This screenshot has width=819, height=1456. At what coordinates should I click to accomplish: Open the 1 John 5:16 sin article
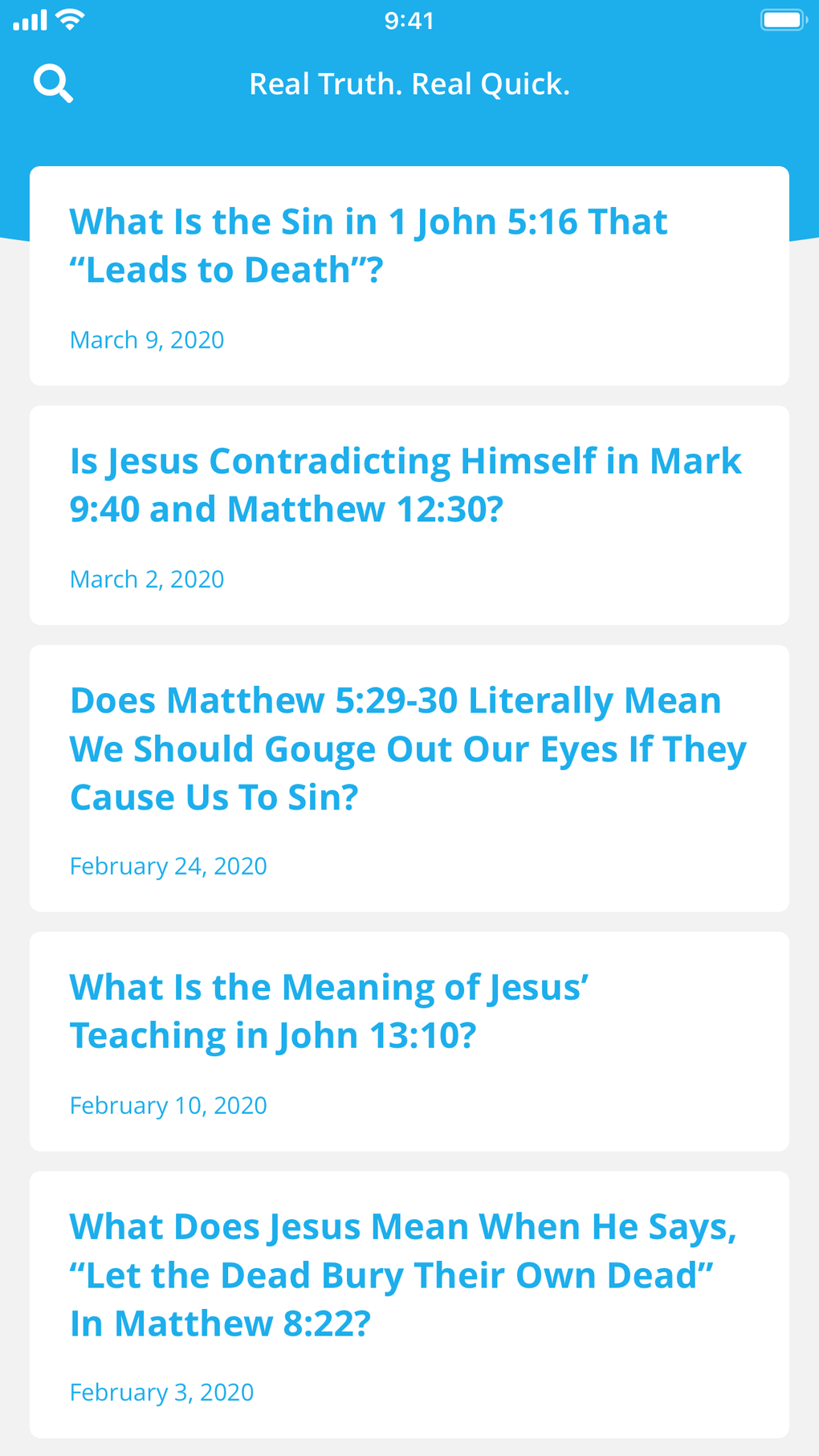(369, 246)
